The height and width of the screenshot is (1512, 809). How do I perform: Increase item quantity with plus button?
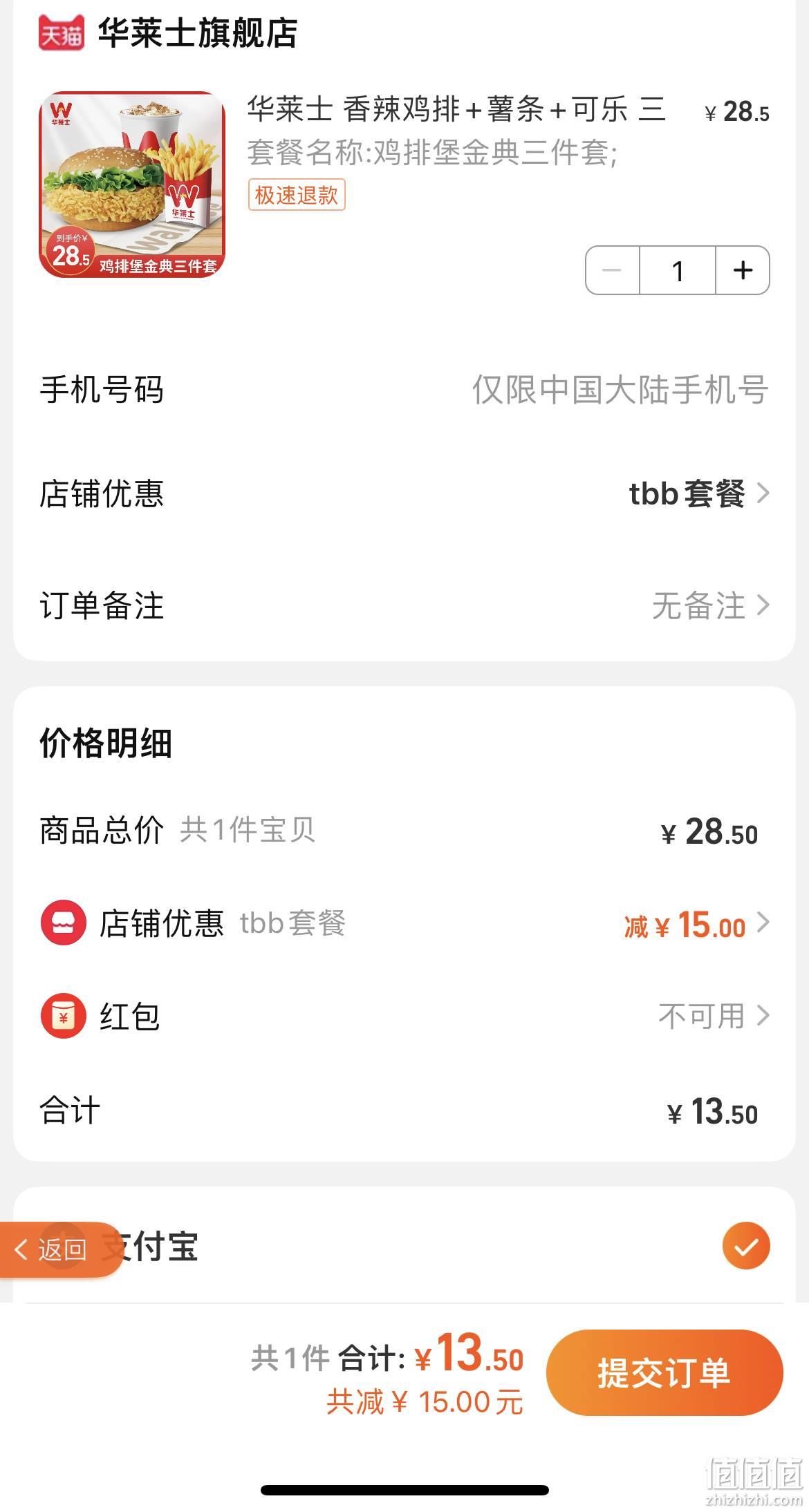(x=742, y=270)
